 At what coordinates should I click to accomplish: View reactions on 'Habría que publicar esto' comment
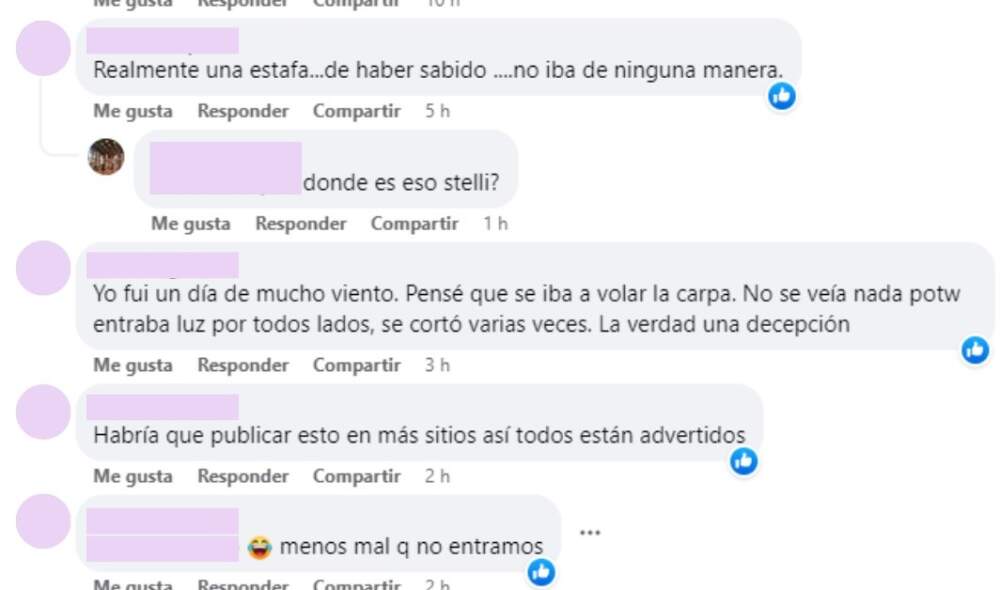743,460
